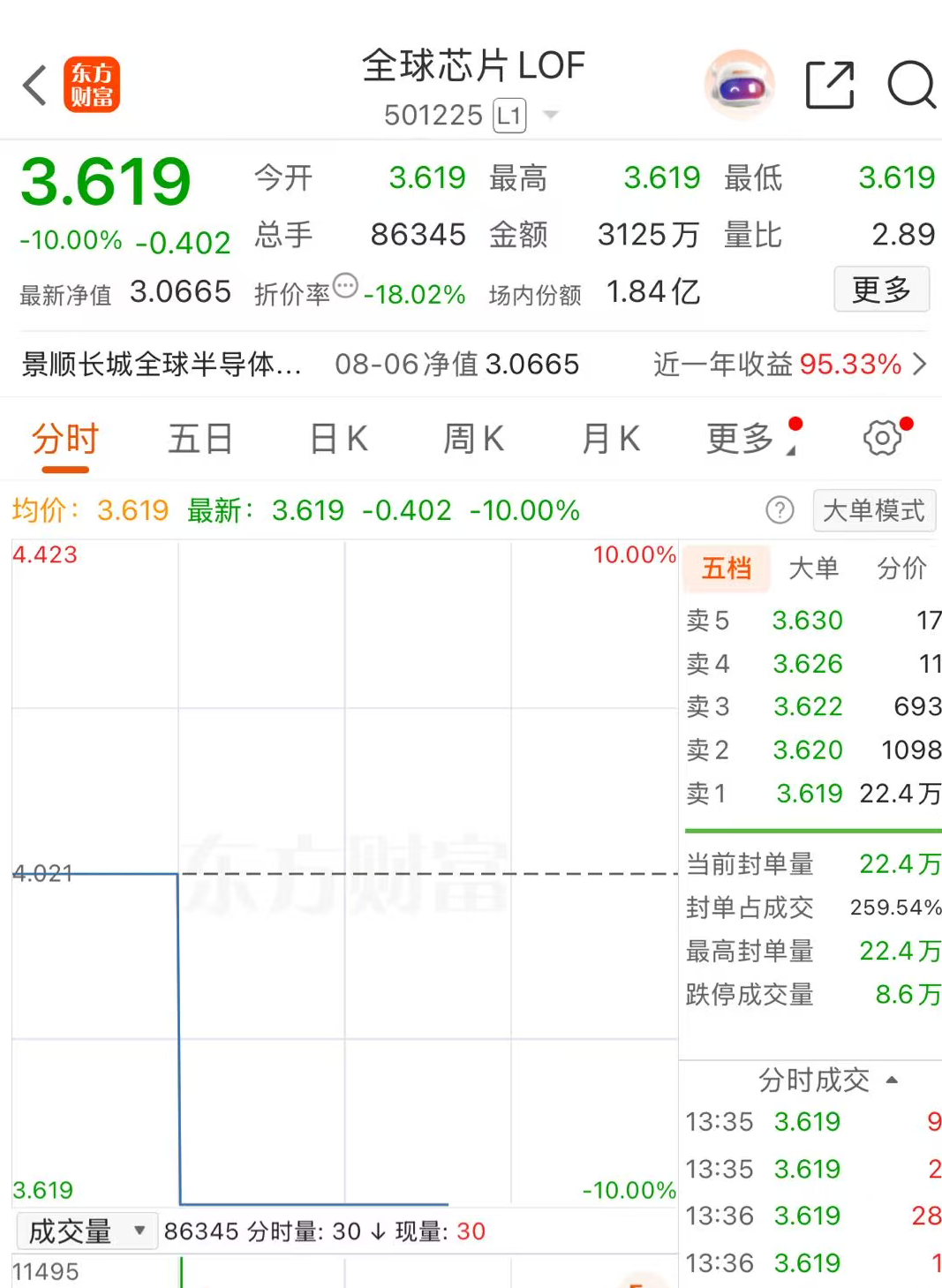Open the question mark help icon
942x1288 pixels.
(780, 510)
